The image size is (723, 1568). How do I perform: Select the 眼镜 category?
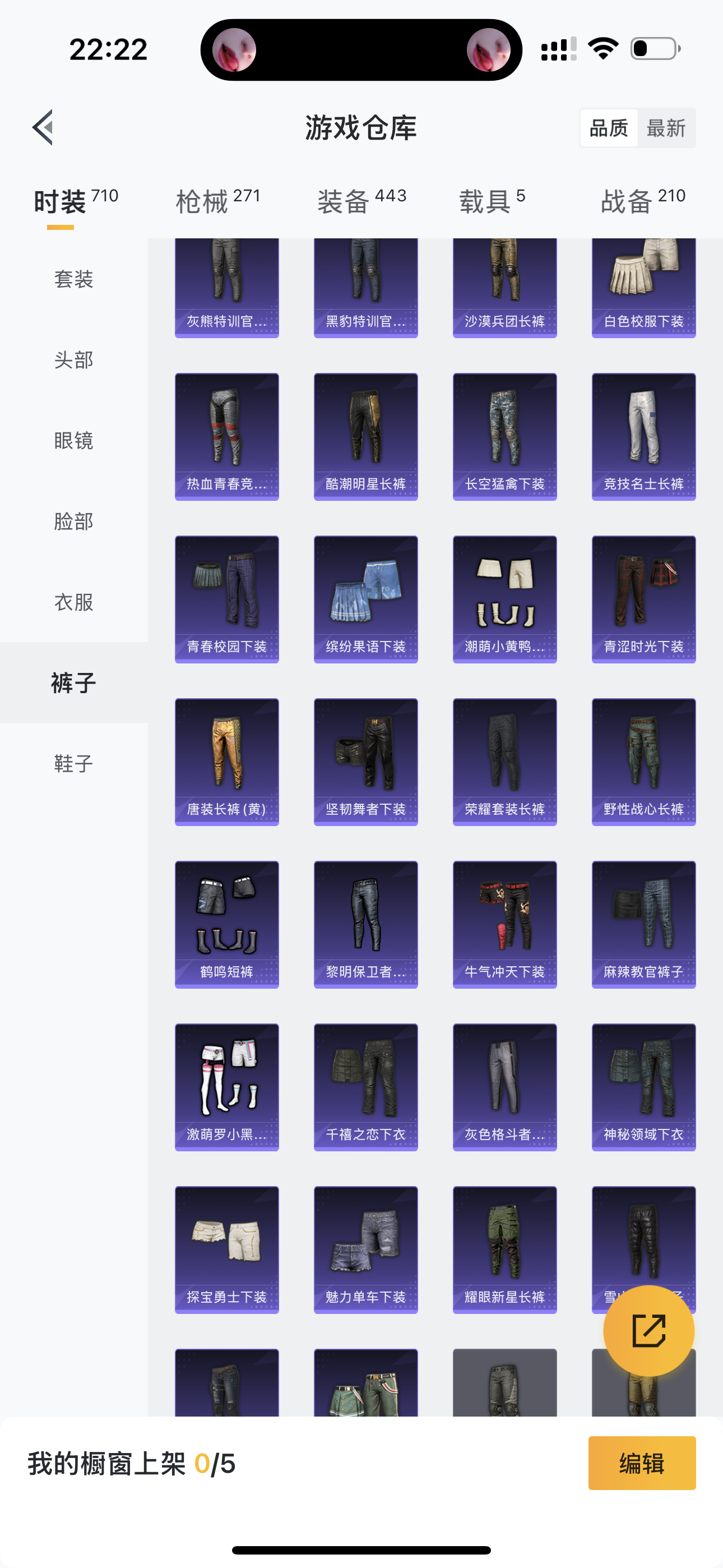coord(73,440)
